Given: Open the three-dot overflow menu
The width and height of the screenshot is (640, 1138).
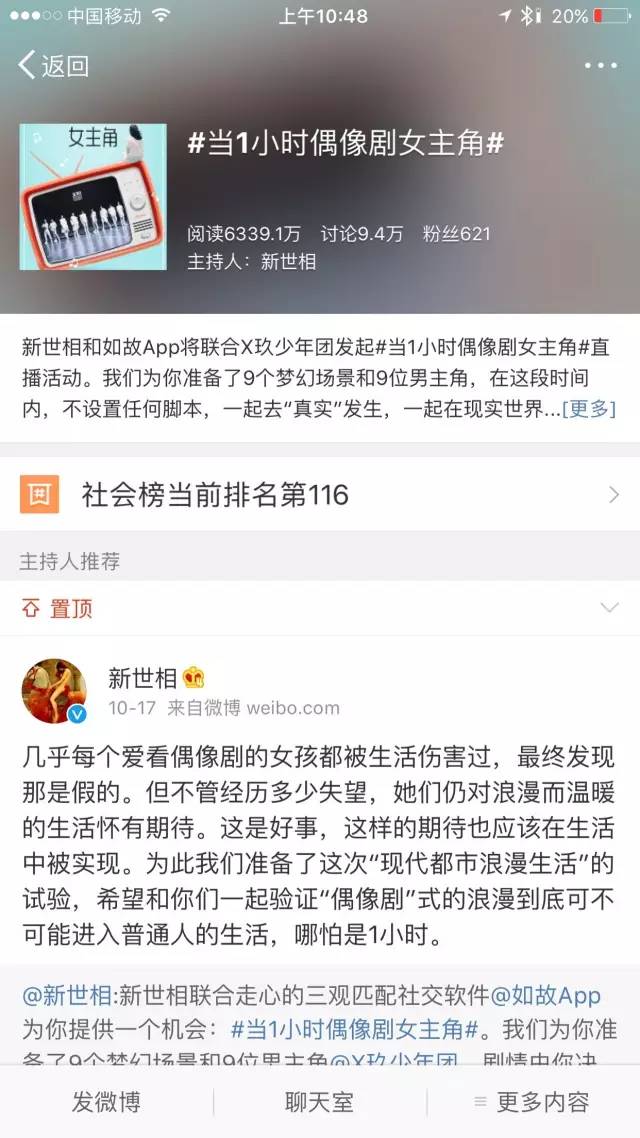Looking at the screenshot, I should (600, 66).
